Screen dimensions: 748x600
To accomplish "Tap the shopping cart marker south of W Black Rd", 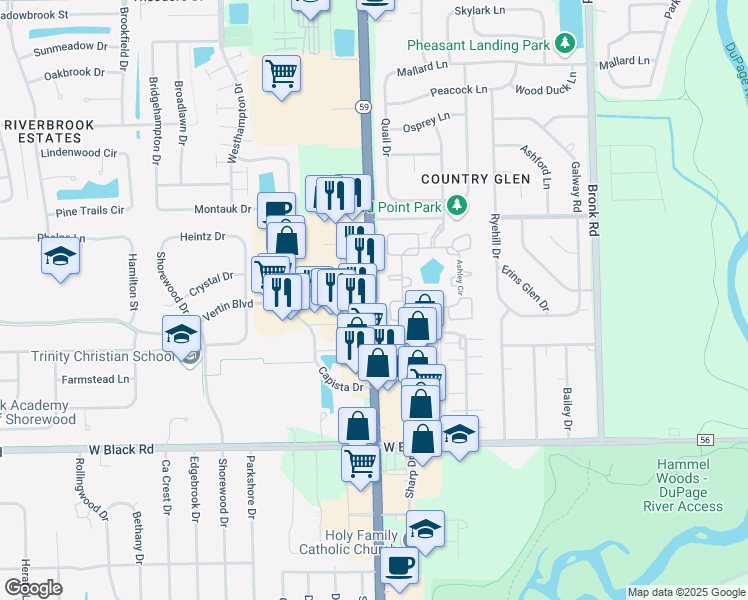I will point(360,463).
